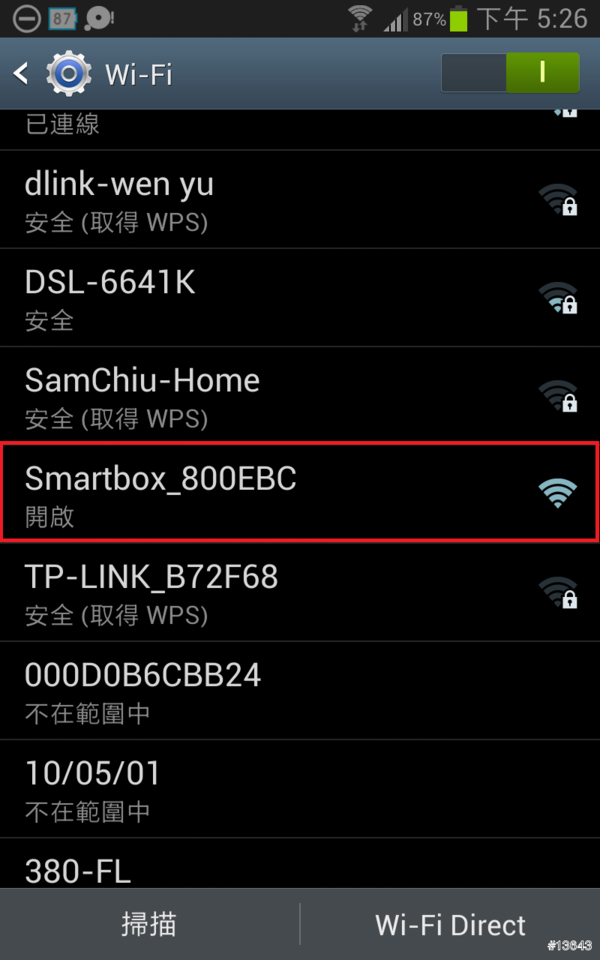Screen dimensions: 600x960
Task: Connect to SamChiu-Home network
Action: point(300,396)
